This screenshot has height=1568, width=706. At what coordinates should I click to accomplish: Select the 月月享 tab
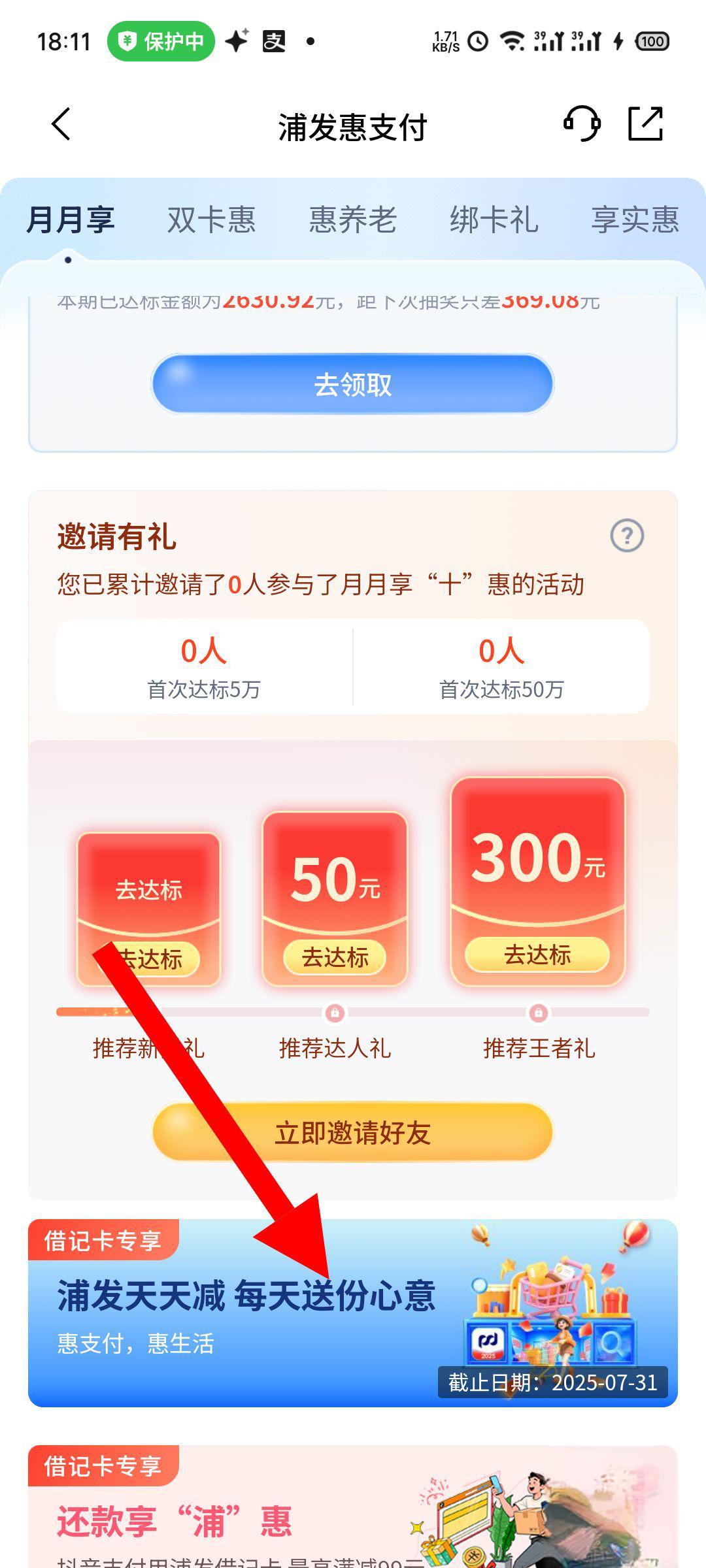click(71, 220)
